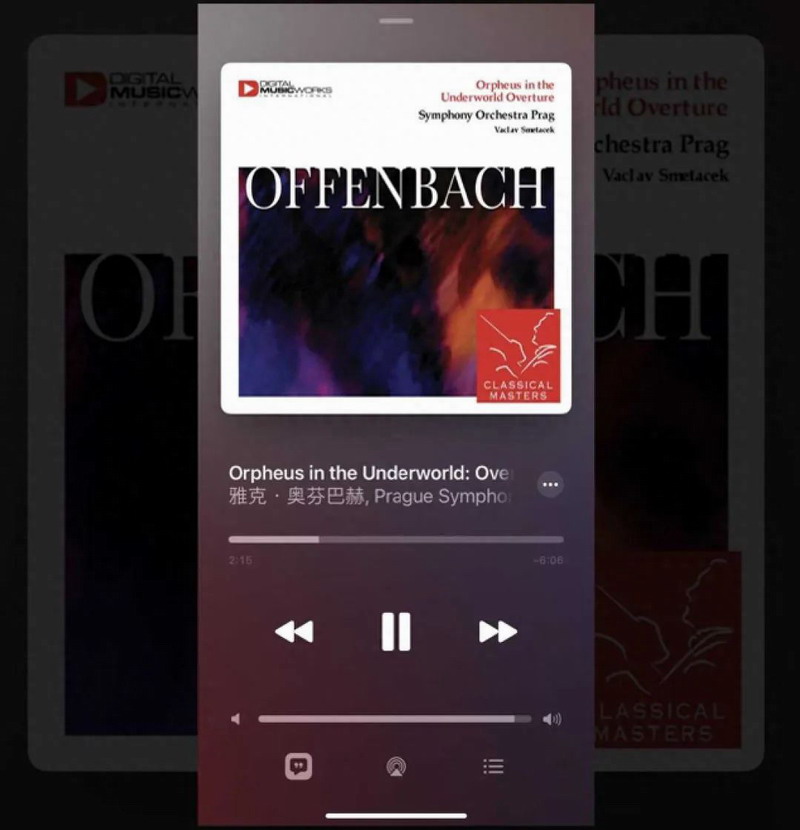Viewport: 800px width, 830px height.
Task: Show lyrics for this song
Action: tap(298, 766)
